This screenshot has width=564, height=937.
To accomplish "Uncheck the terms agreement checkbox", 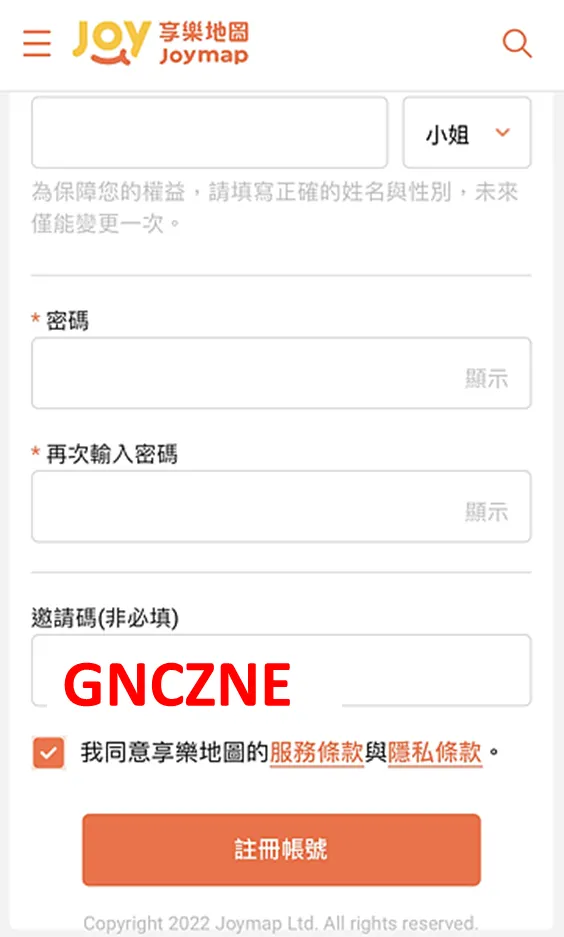I will (x=48, y=752).
